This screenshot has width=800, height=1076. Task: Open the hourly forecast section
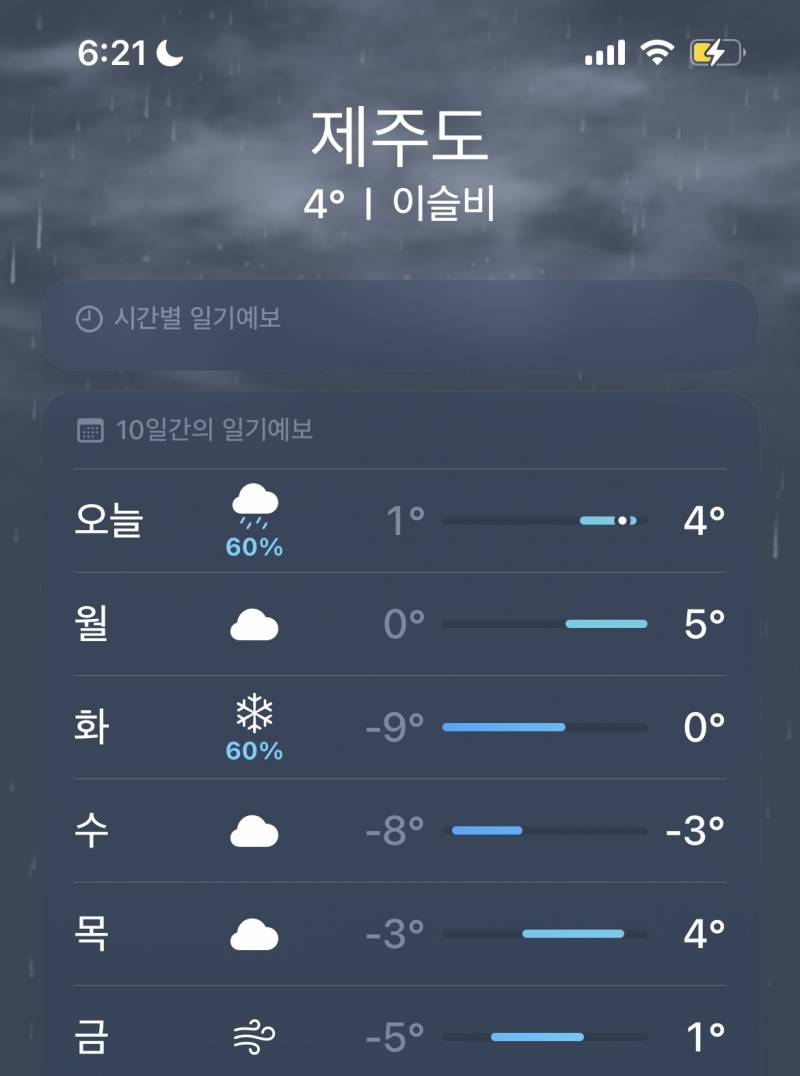pyautogui.click(x=400, y=320)
